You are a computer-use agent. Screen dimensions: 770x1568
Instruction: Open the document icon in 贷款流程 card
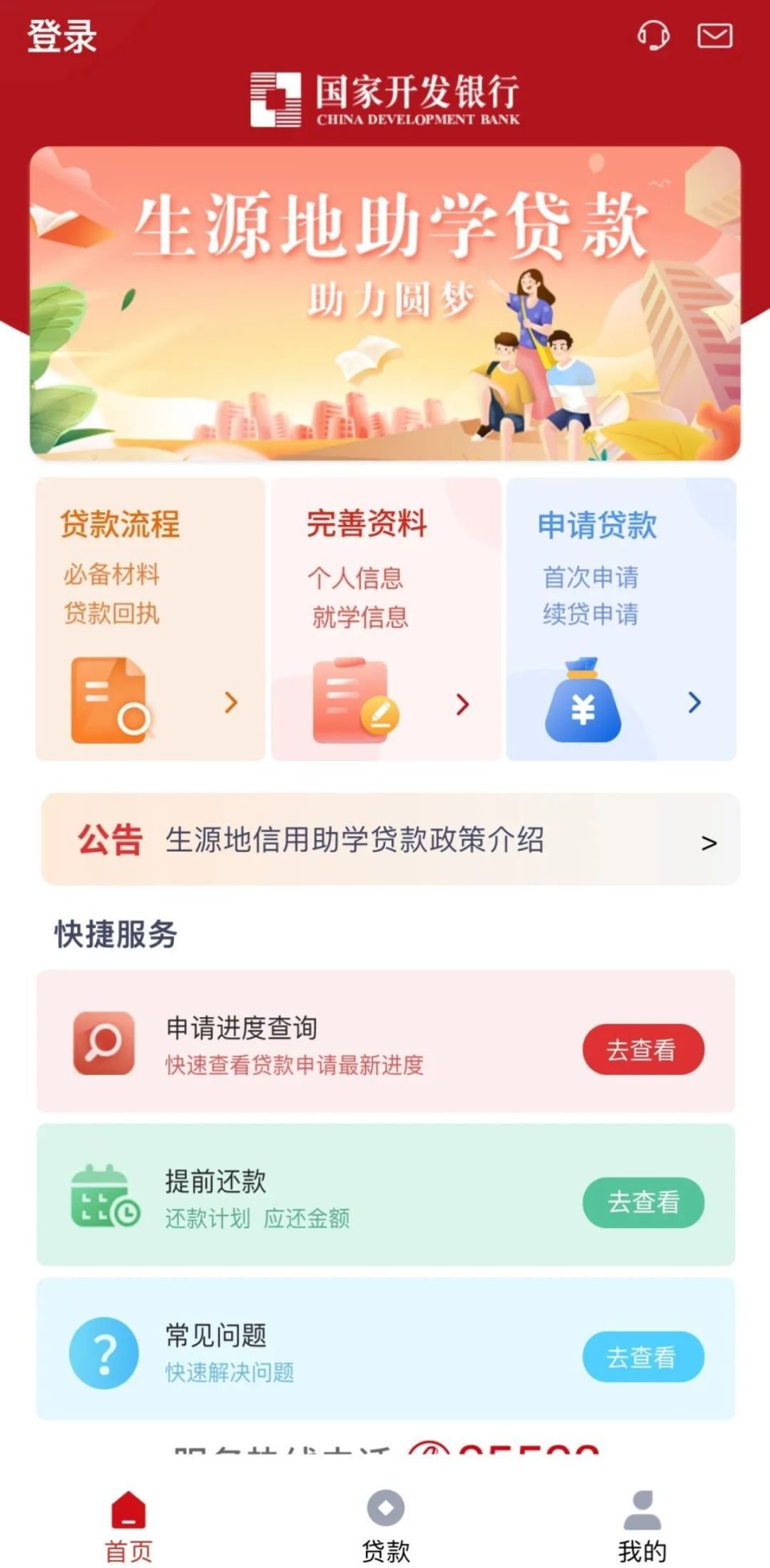[x=109, y=700]
